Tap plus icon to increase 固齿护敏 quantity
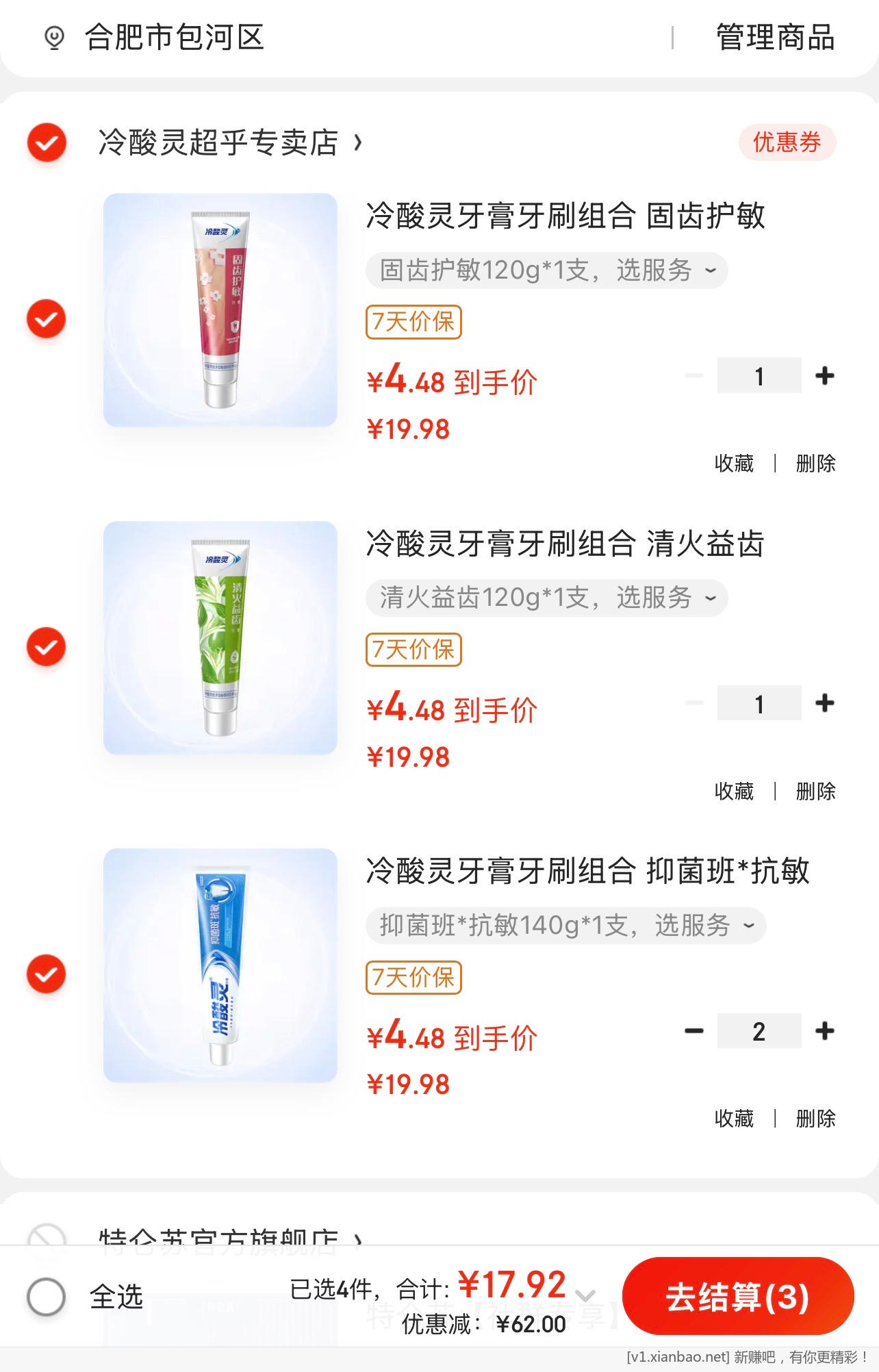The height and width of the screenshot is (1372, 879). point(826,375)
